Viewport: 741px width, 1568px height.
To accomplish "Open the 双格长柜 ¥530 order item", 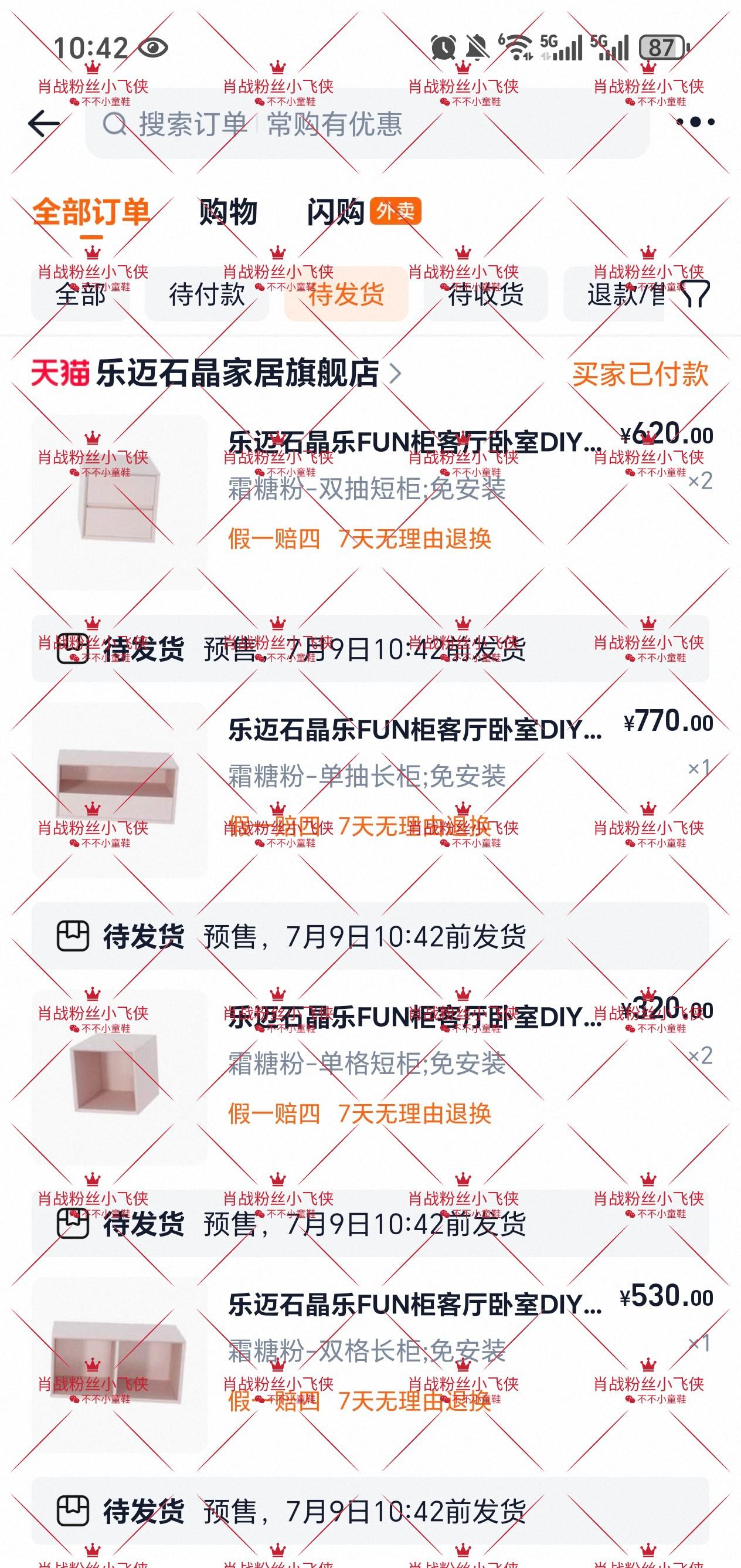I will point(370,1364).
